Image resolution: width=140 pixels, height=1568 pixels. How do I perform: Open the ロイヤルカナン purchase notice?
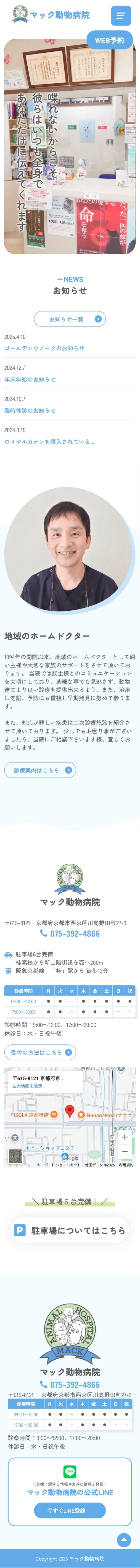click(49, 441)
